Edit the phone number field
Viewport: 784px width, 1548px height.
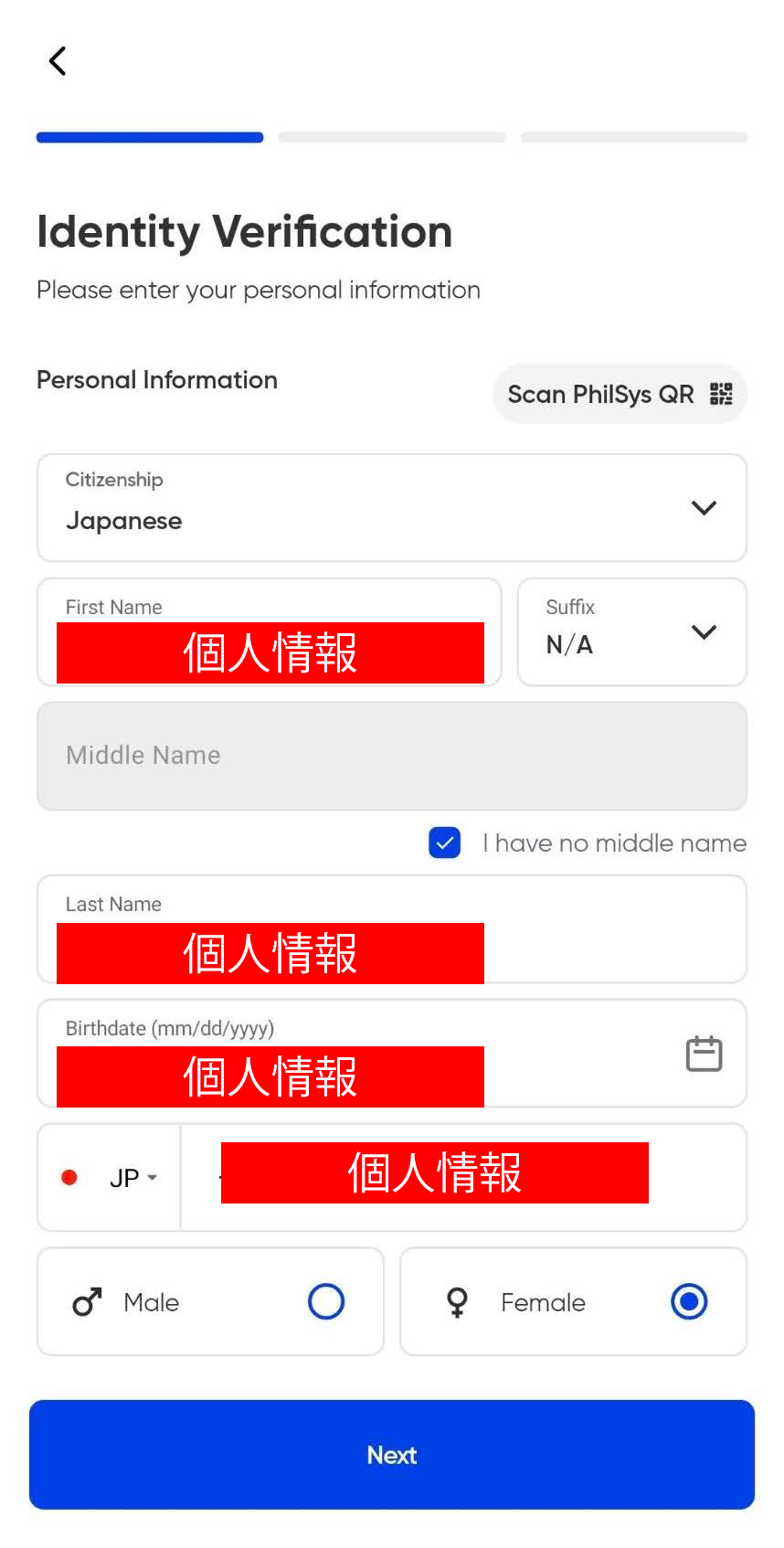point(464,1178)
